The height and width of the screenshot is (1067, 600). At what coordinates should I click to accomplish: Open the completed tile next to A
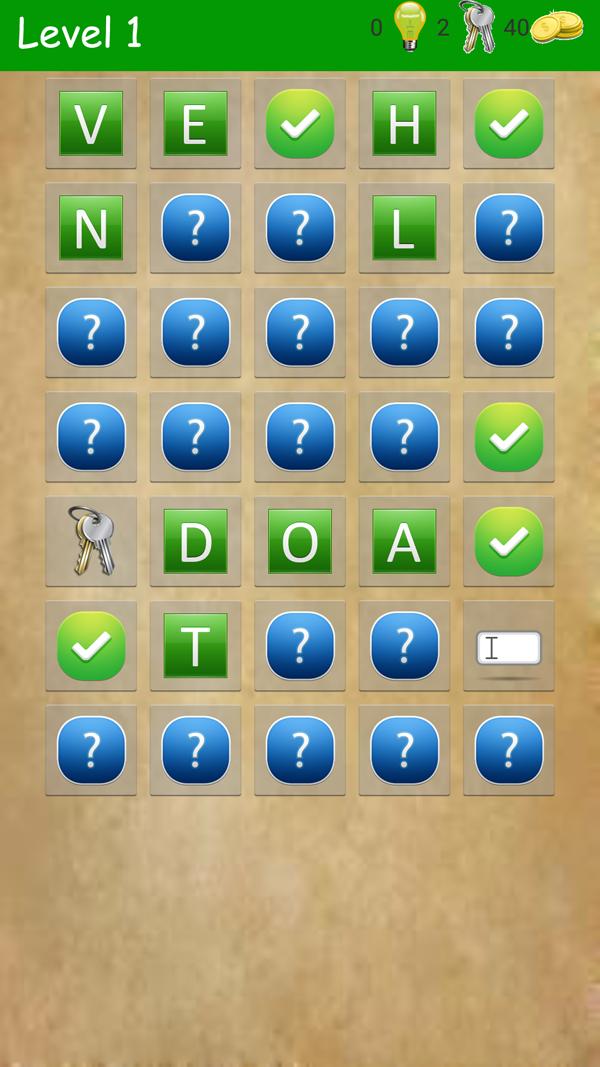click(508, 541)
